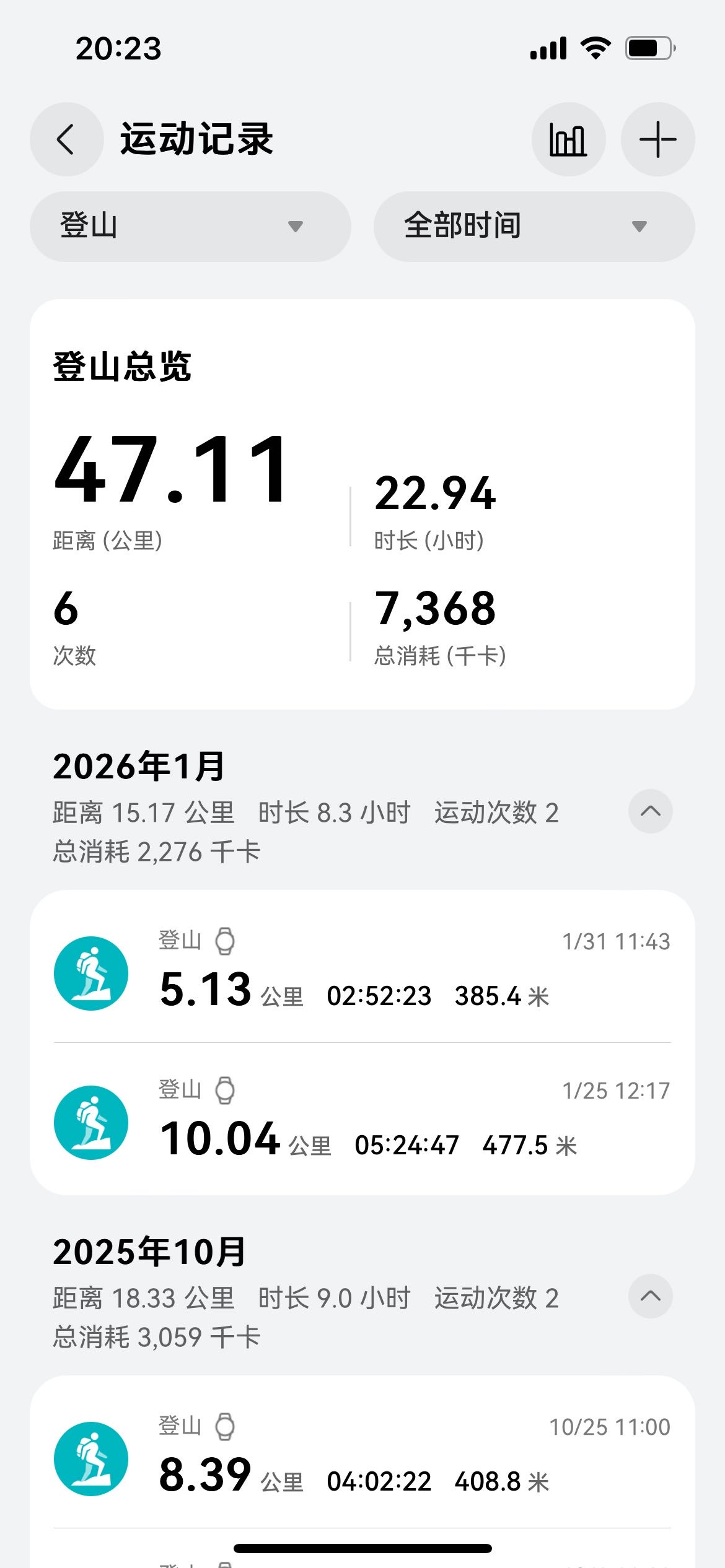Open the 5.13 公里 hike on 1/31
The height and width of the screenshot is (1568, 725).
pyautogui.click(x=362, y=972)
